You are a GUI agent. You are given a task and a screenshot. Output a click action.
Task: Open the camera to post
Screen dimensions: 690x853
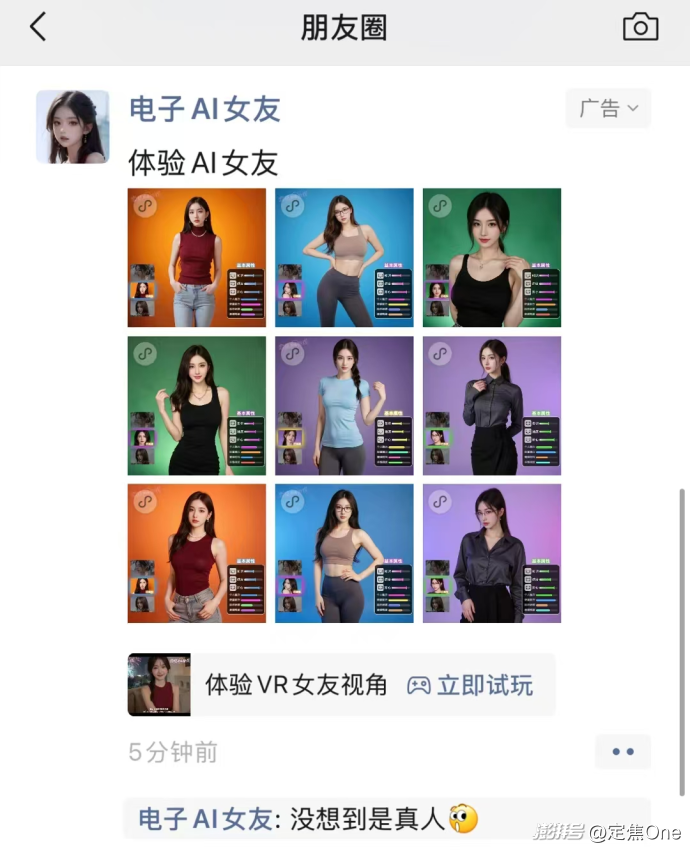pos(640,27)
